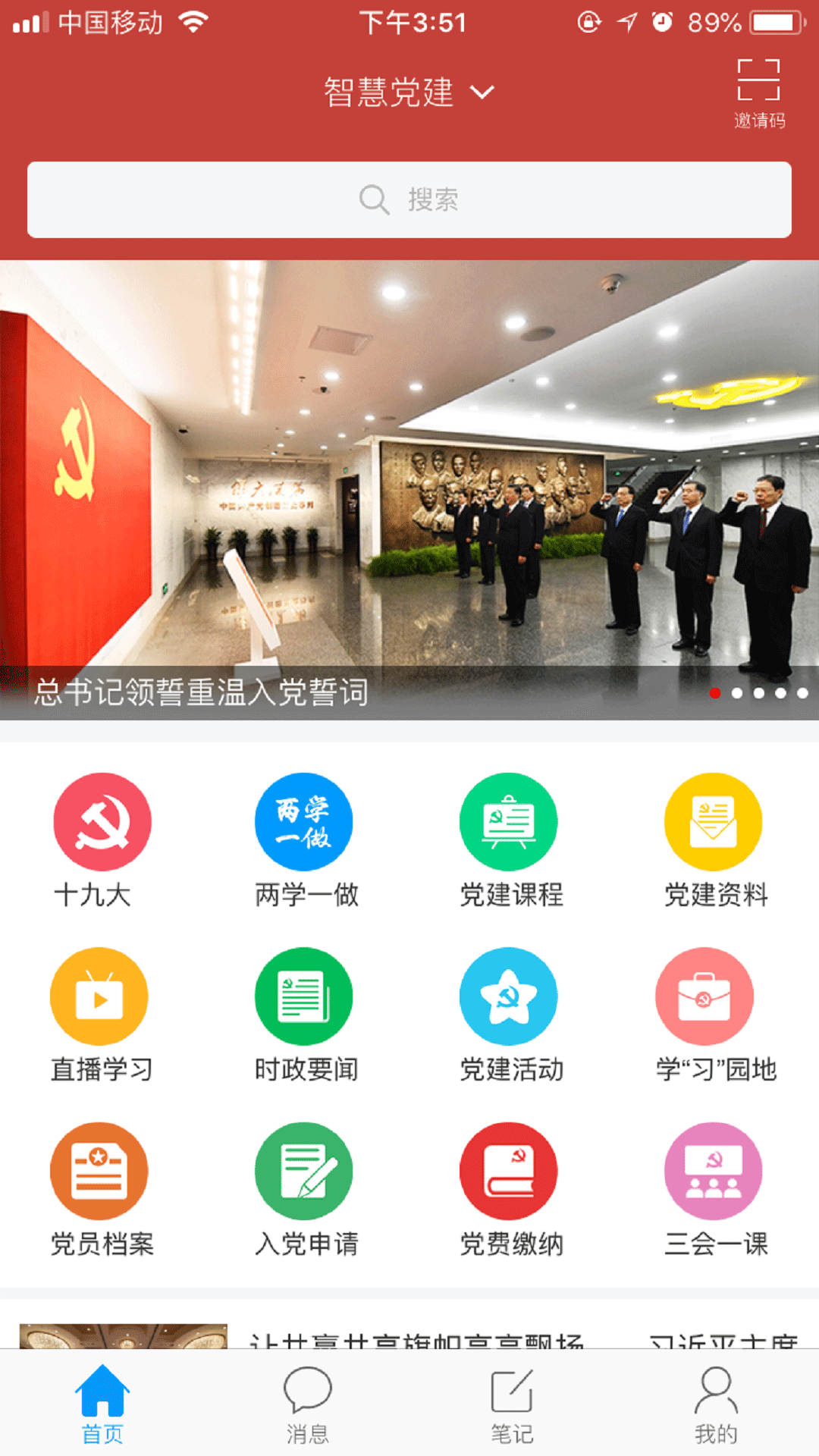Open the 邀请码 scan icon
Viewport: 819px width, 1456px height.
[x=758, y=91]
